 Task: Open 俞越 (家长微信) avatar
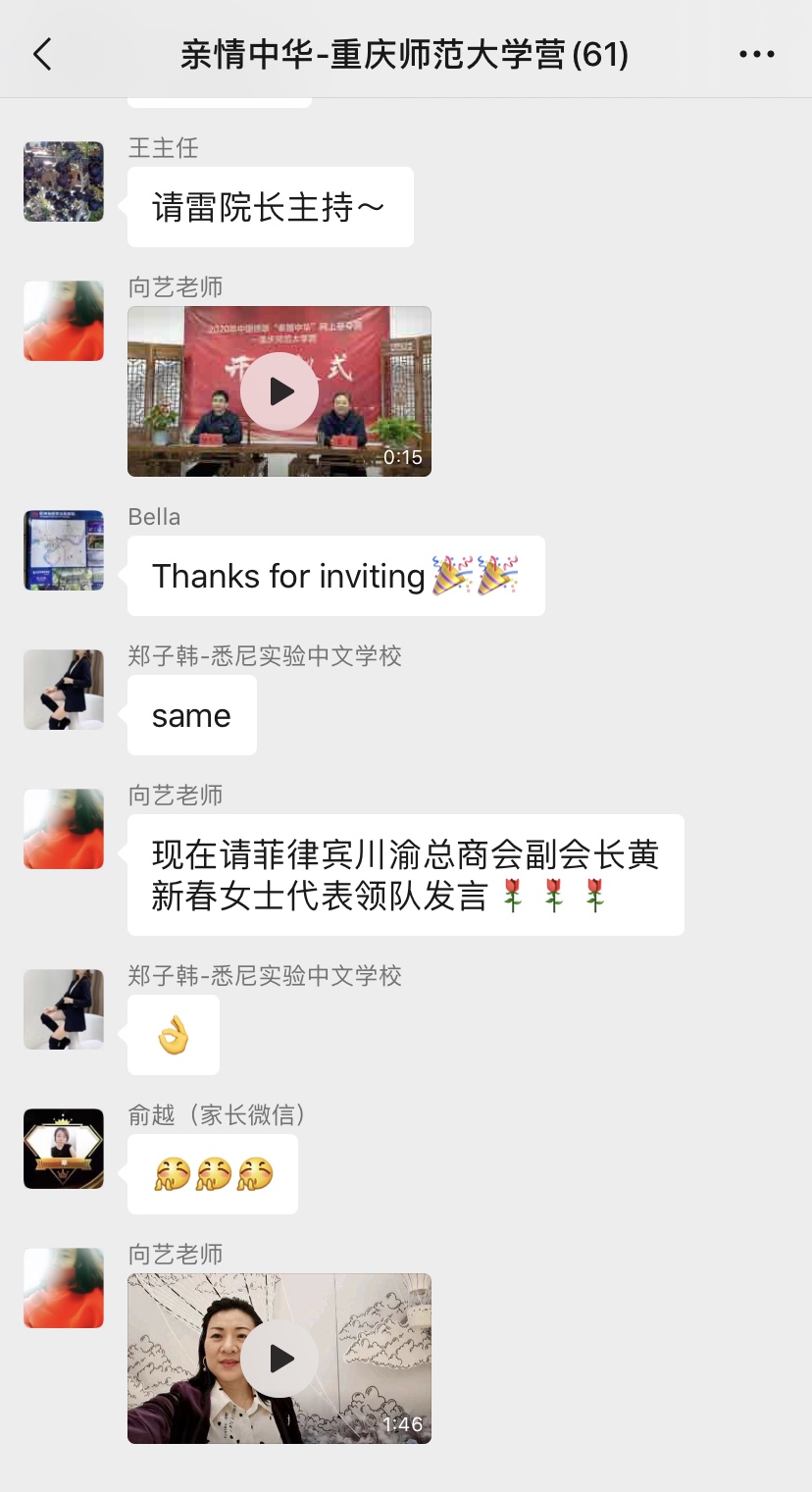coord(64,1149)
